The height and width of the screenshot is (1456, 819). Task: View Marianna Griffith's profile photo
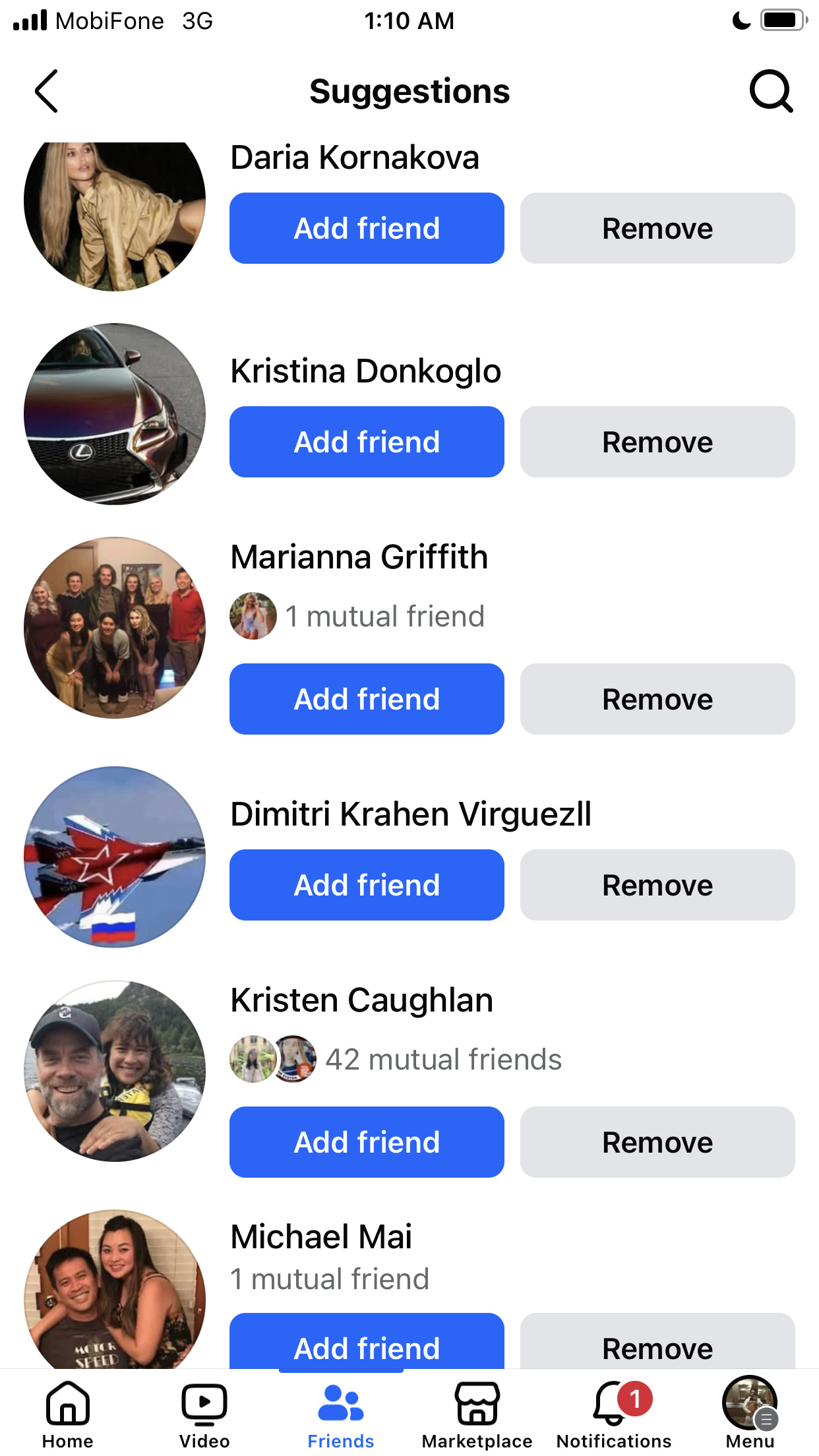[x=115, y=628]
